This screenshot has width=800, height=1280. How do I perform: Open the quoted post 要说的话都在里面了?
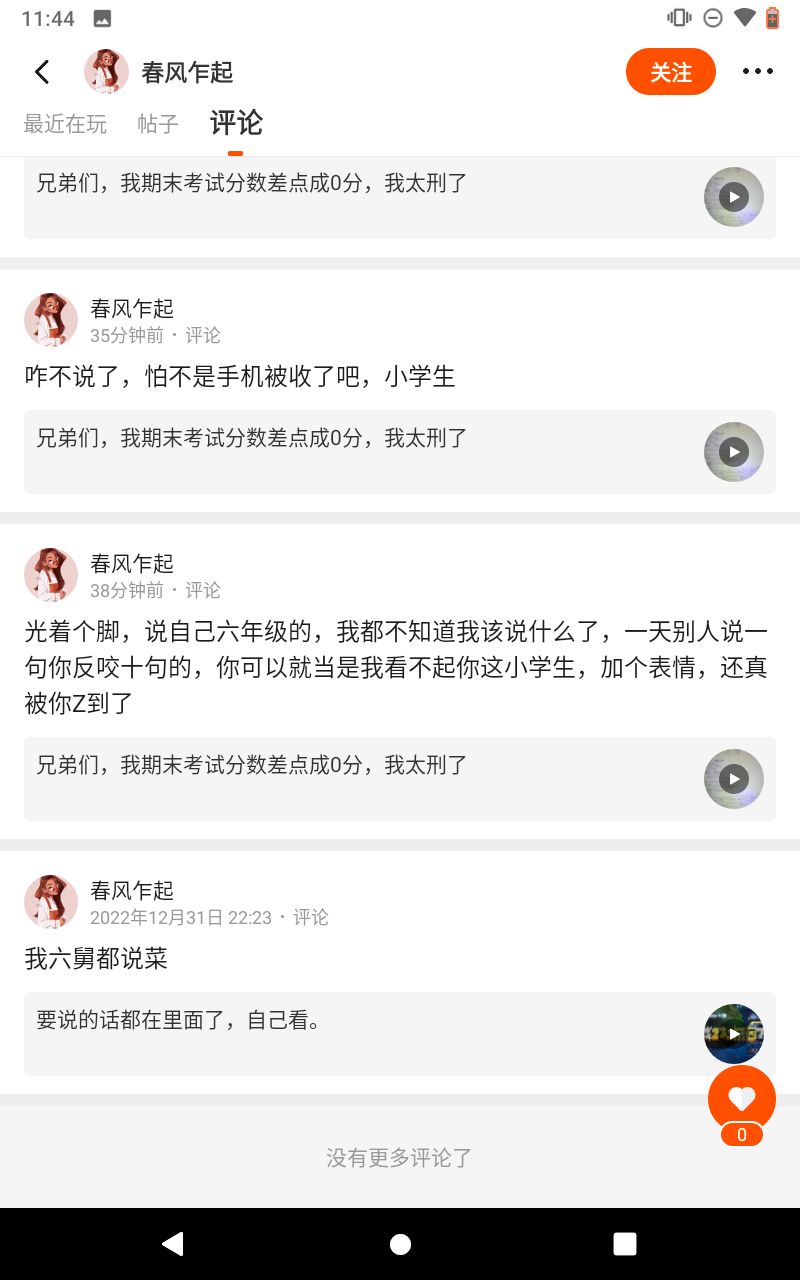(x=400, y=1034)
